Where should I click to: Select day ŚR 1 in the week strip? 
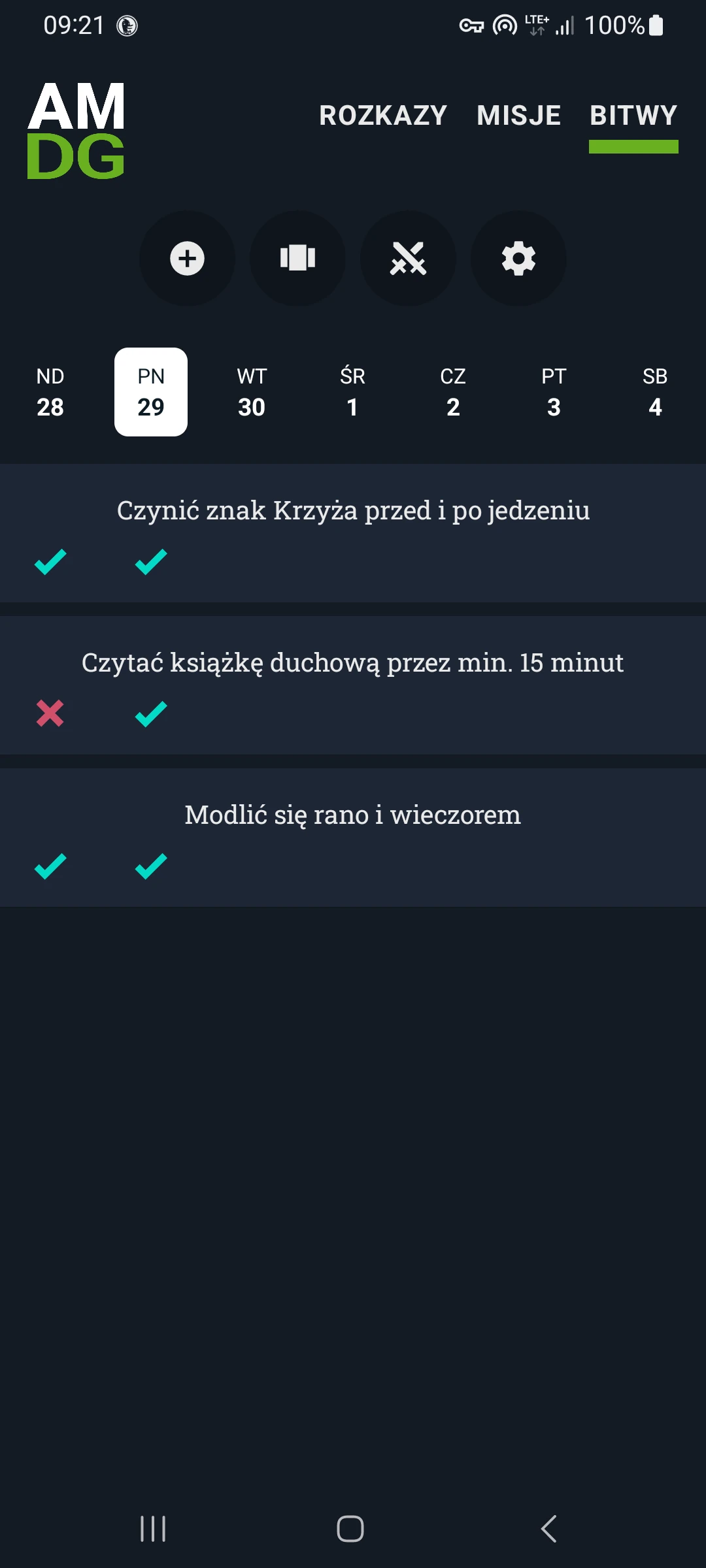(352, 392)
